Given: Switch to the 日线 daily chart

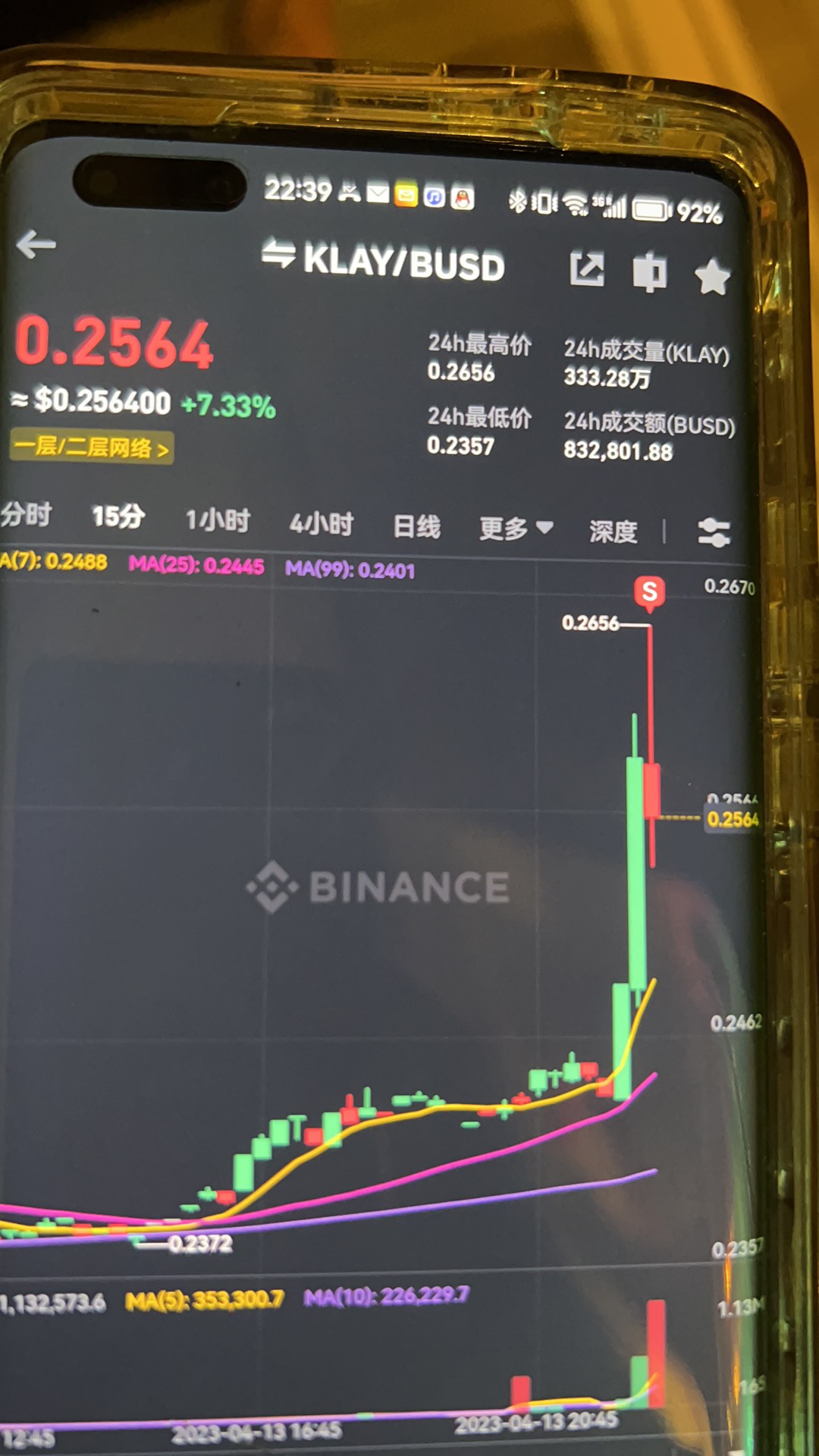Looking at the screenshot, I should click(416, 527).
